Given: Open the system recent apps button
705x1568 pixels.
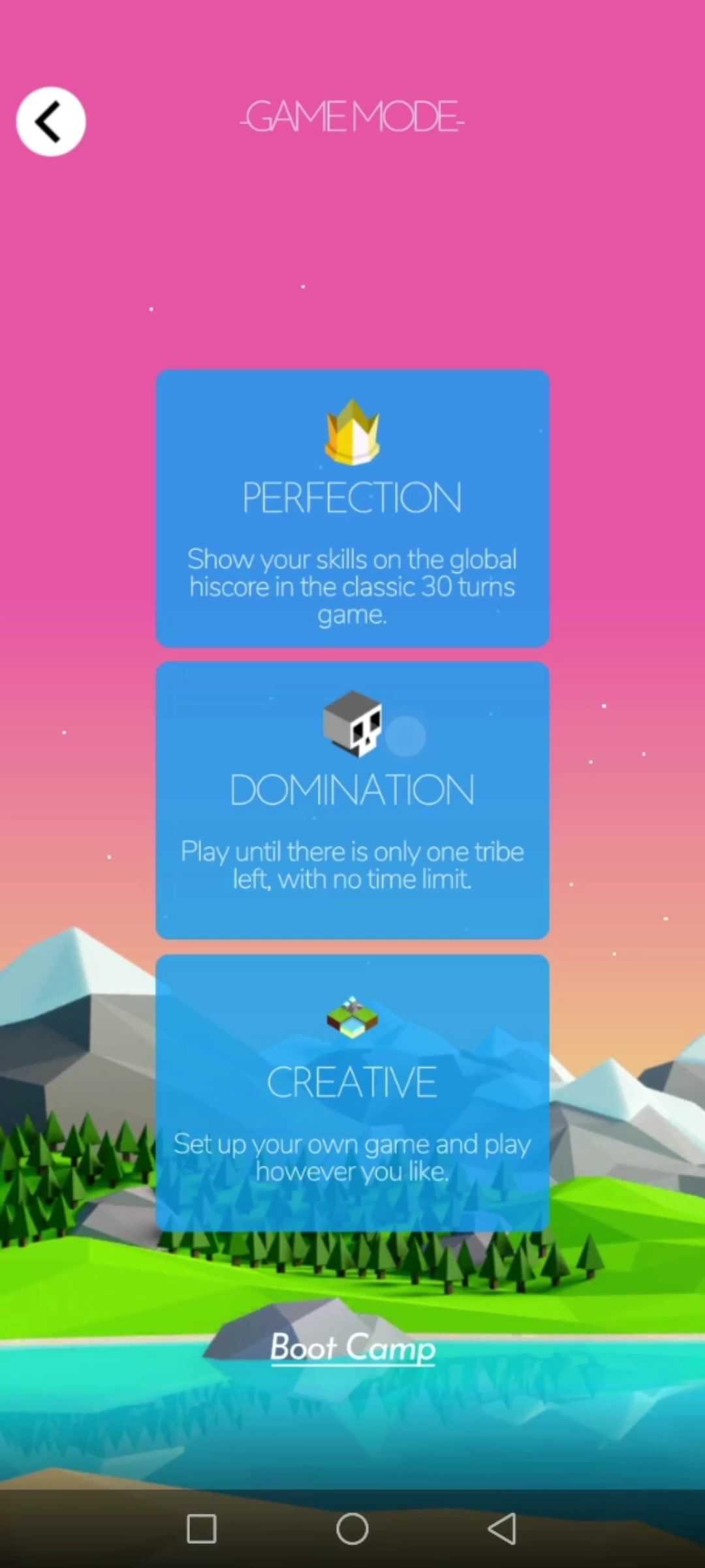Looking at the screenshot, I should [x=202, y=1529].
